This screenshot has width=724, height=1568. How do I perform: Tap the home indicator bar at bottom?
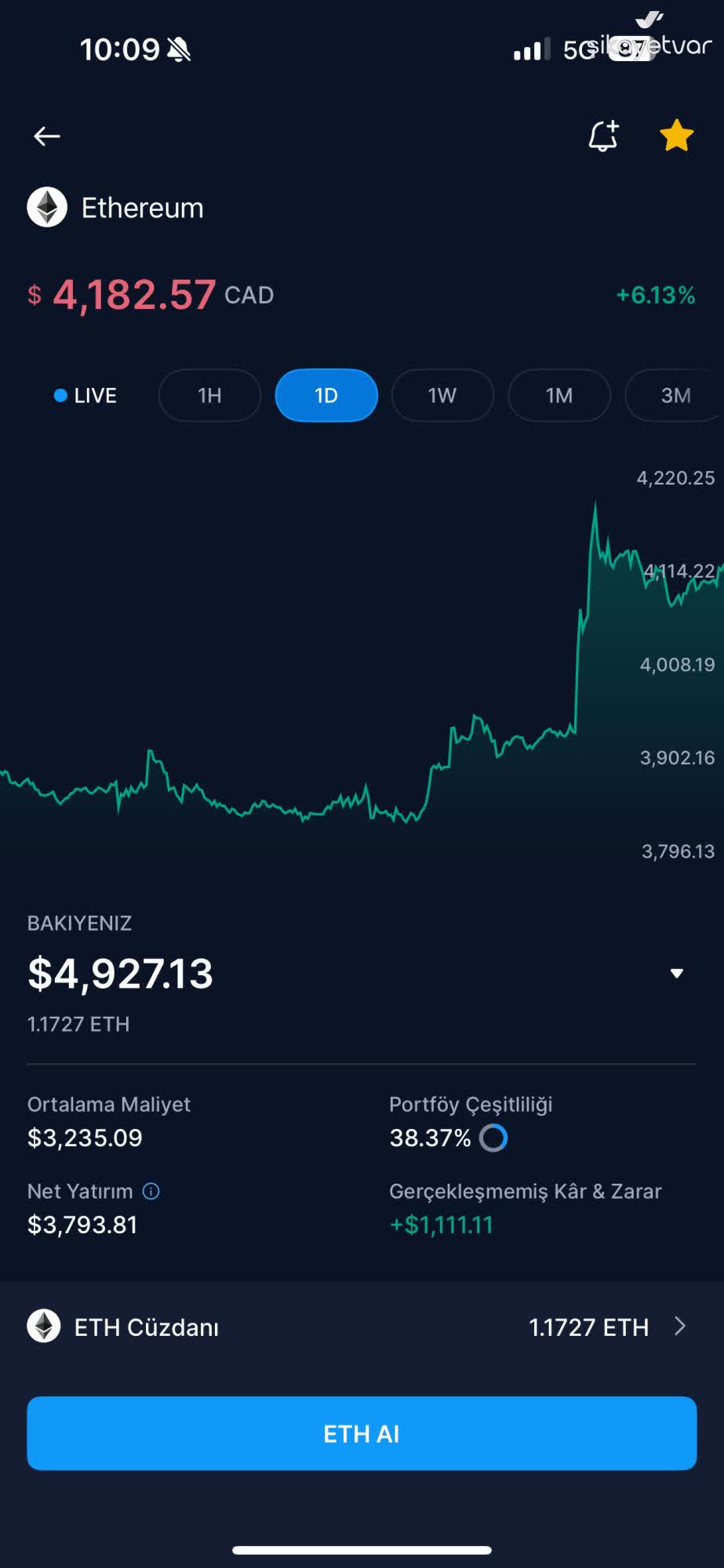click(362, 1546)
